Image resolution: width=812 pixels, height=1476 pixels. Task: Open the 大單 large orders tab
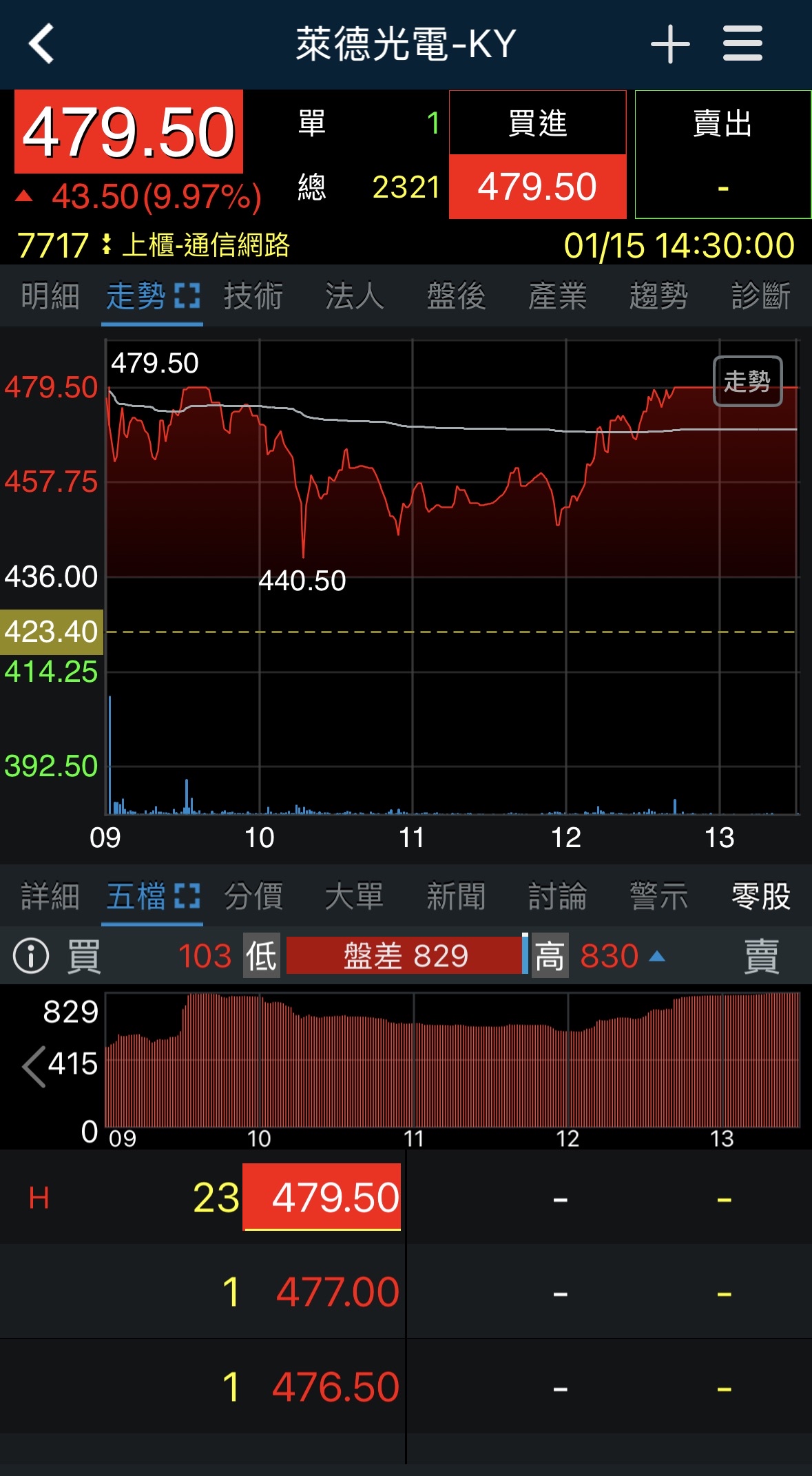(x=354, y=897)
